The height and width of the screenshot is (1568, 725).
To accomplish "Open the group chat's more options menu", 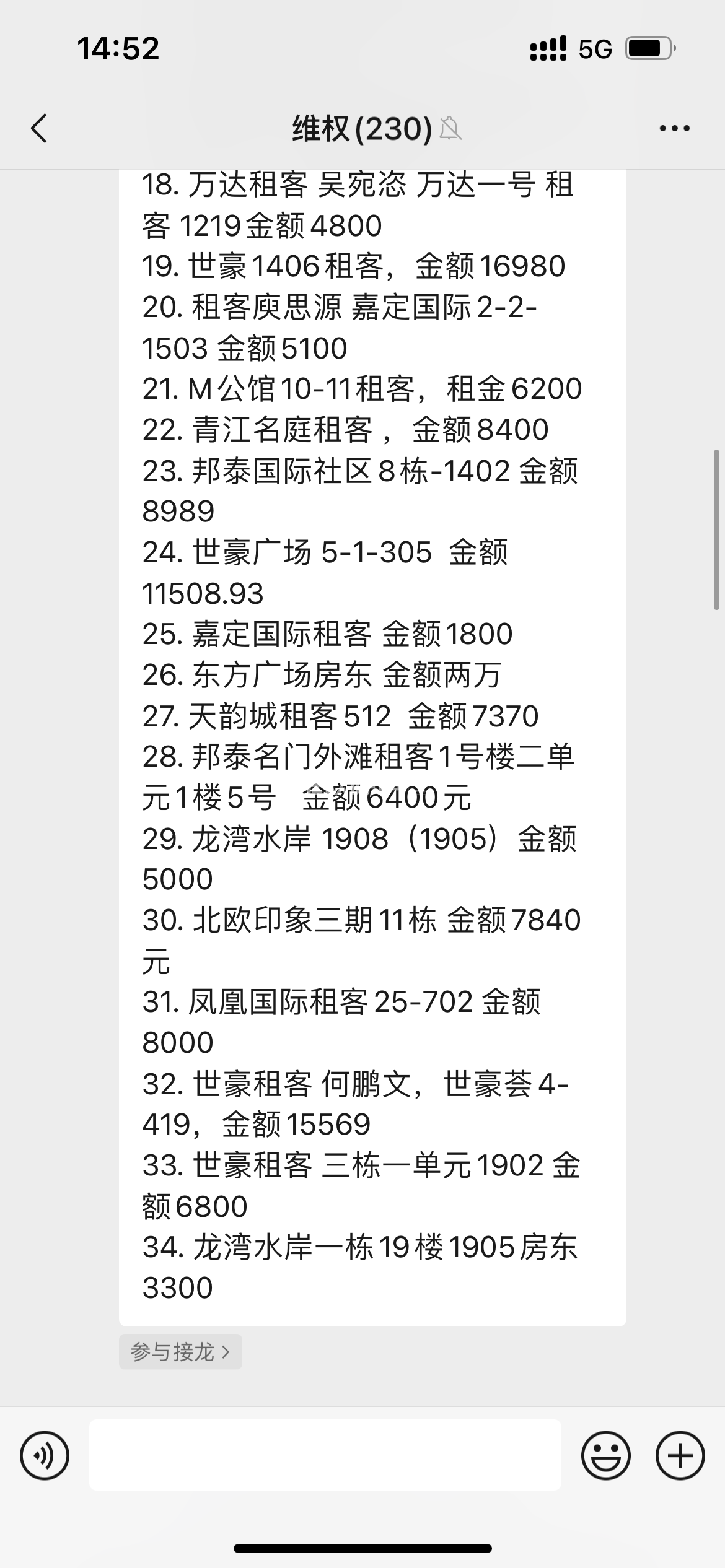I will click(674, 129).
